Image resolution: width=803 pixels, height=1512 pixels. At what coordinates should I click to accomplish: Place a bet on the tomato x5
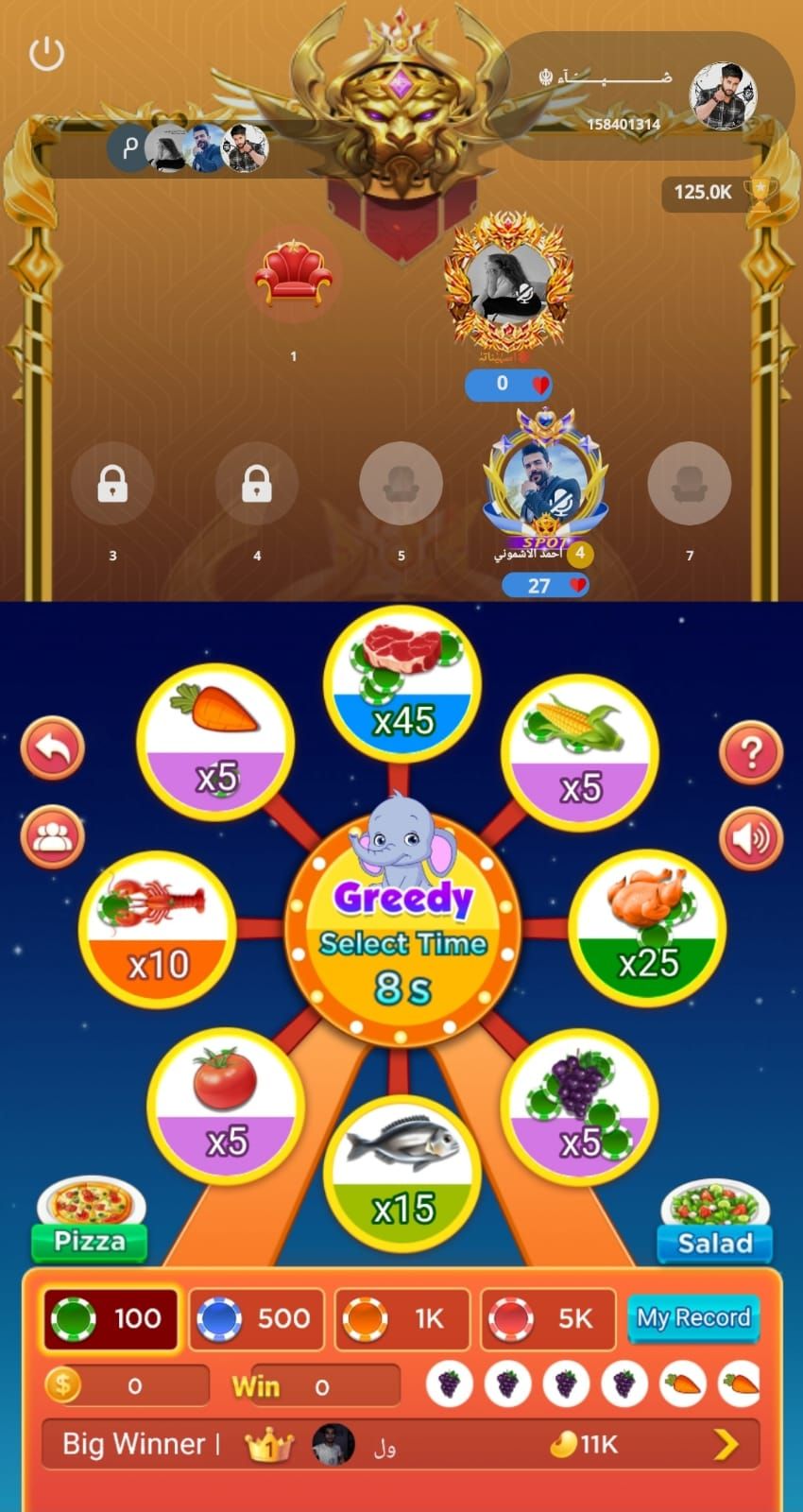pos(226,1108)
